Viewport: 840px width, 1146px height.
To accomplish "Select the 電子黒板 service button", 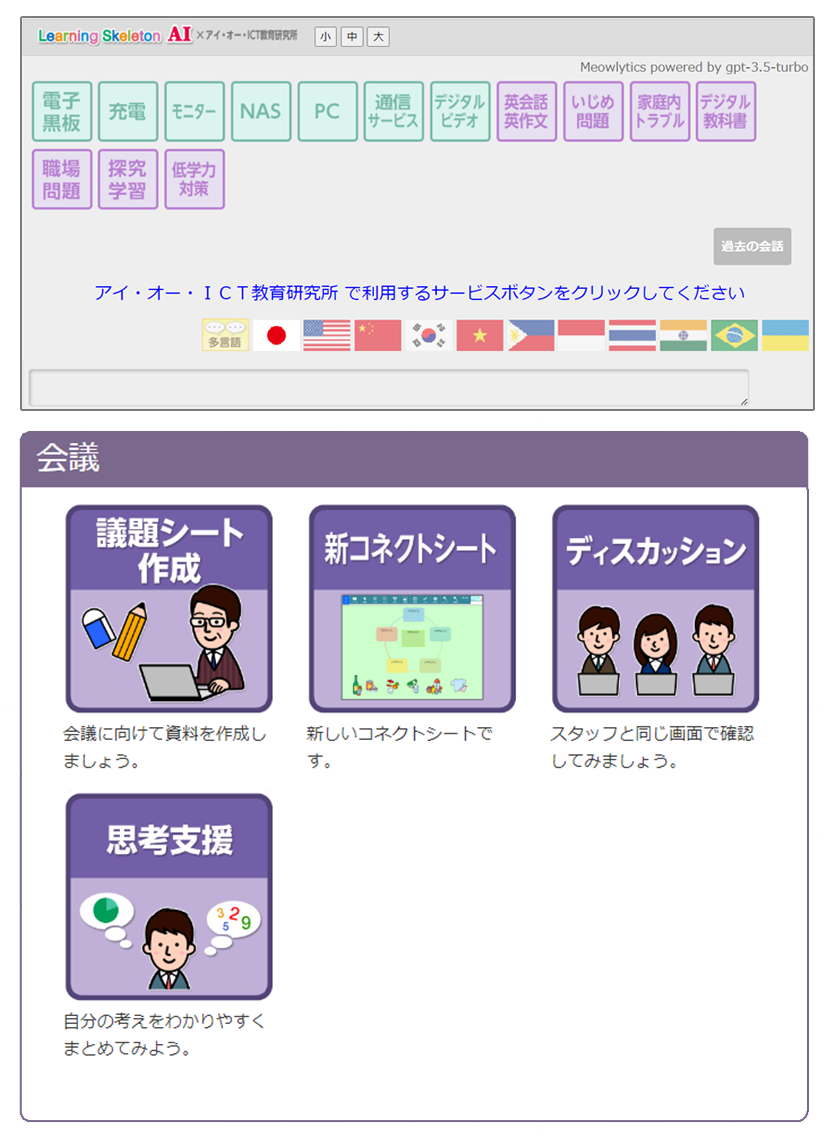I will pos(62,112).
